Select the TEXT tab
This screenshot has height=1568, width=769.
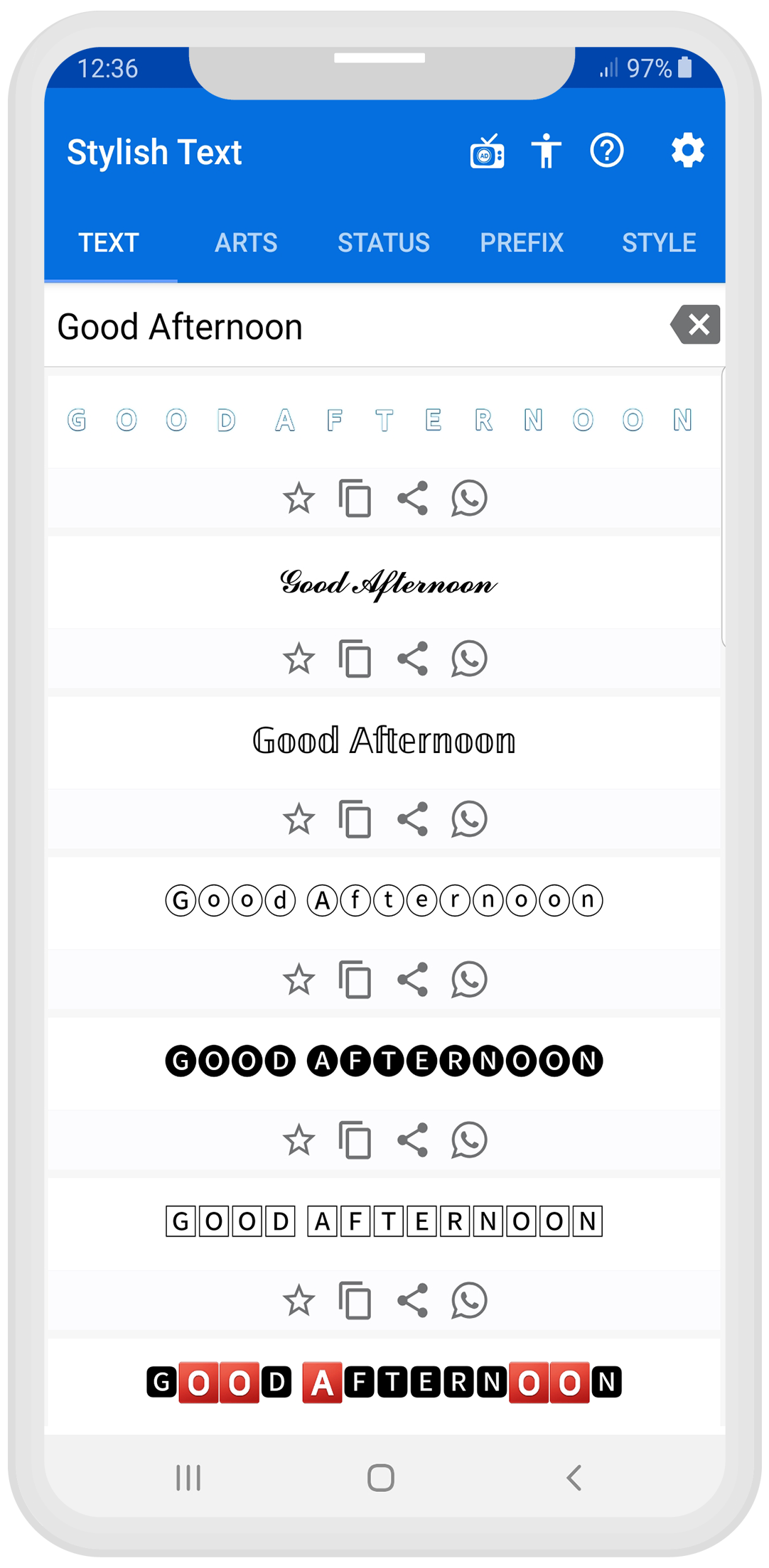pyautogui.click(x=108, y=243)
